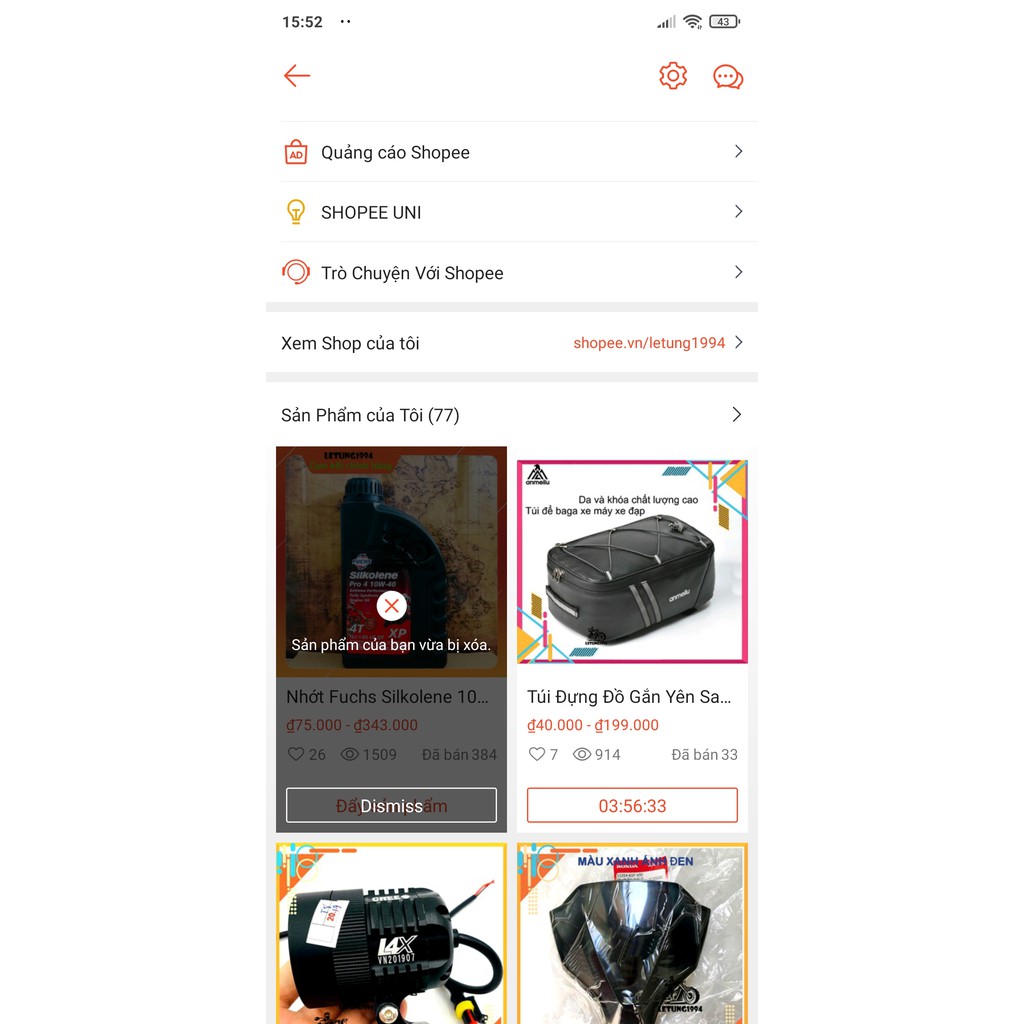
Task: Dismiss the deleted product notice
Action: [x=391, y=805]
